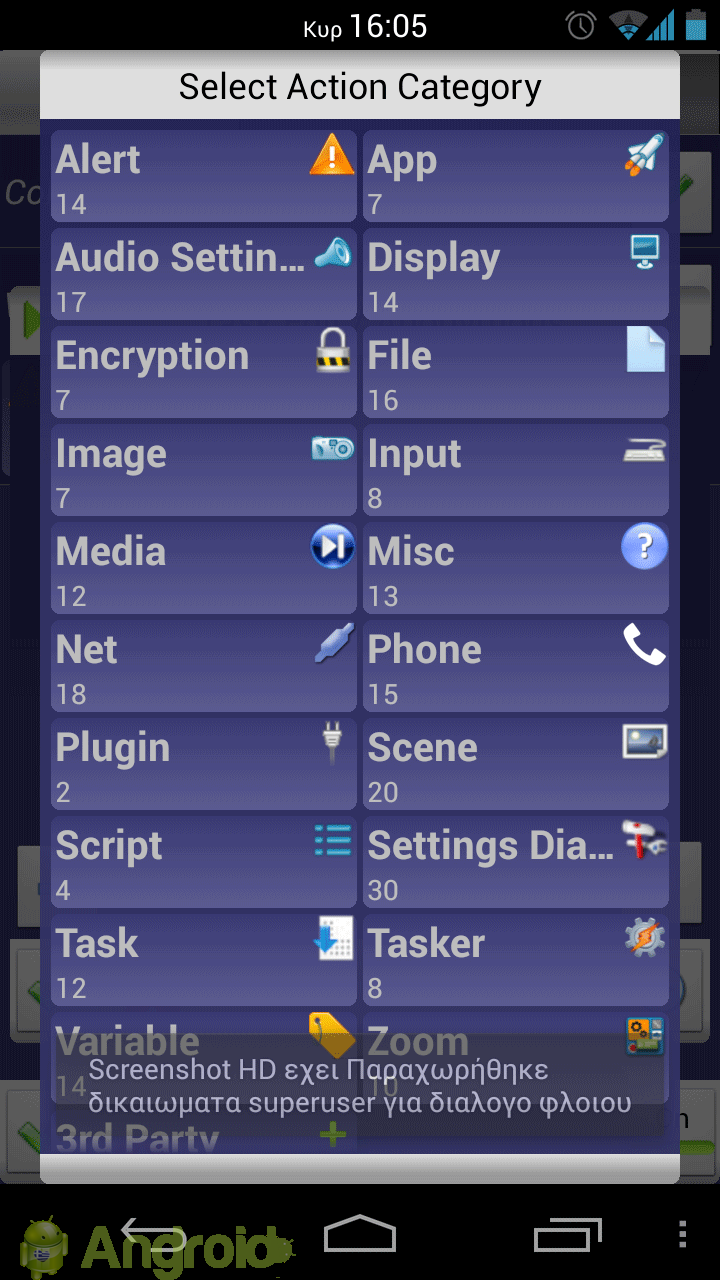Choose the Image category

coord(204,470)
